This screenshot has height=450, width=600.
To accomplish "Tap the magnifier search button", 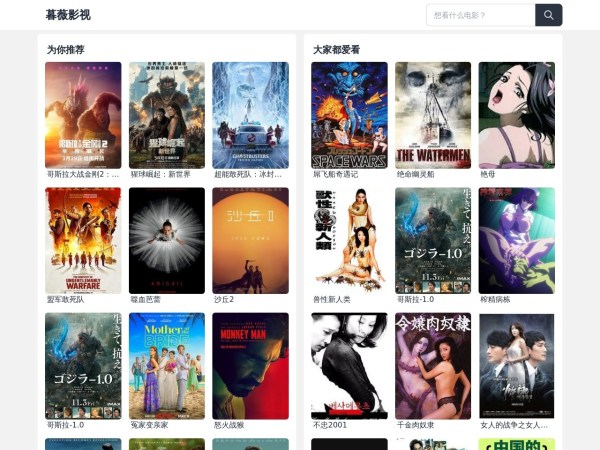I will (x=549, y=15).
